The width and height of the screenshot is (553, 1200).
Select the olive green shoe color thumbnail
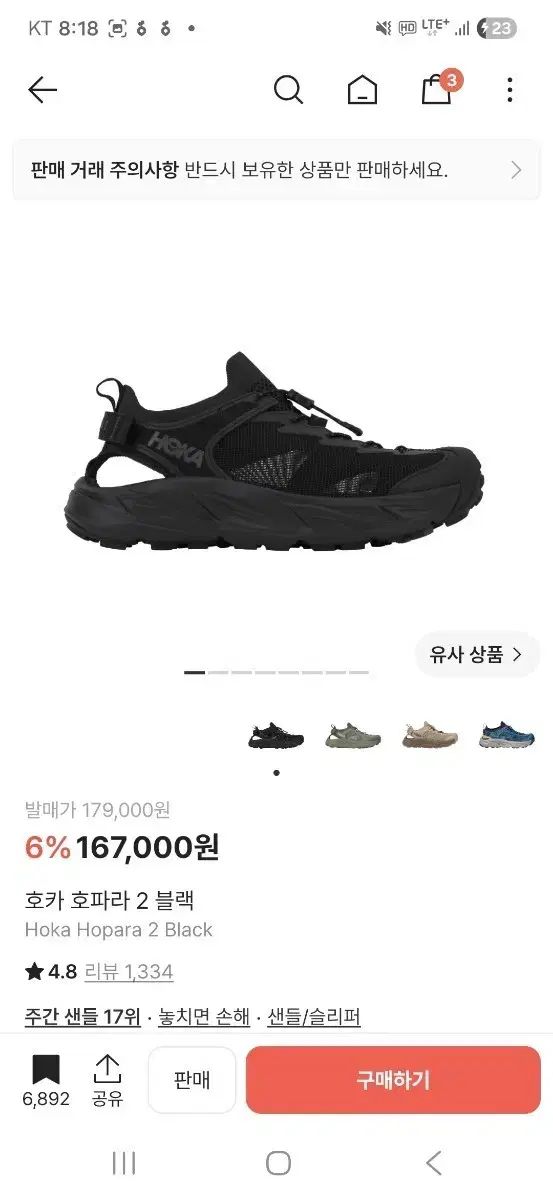pyautogui.click(x=353, y=737)
